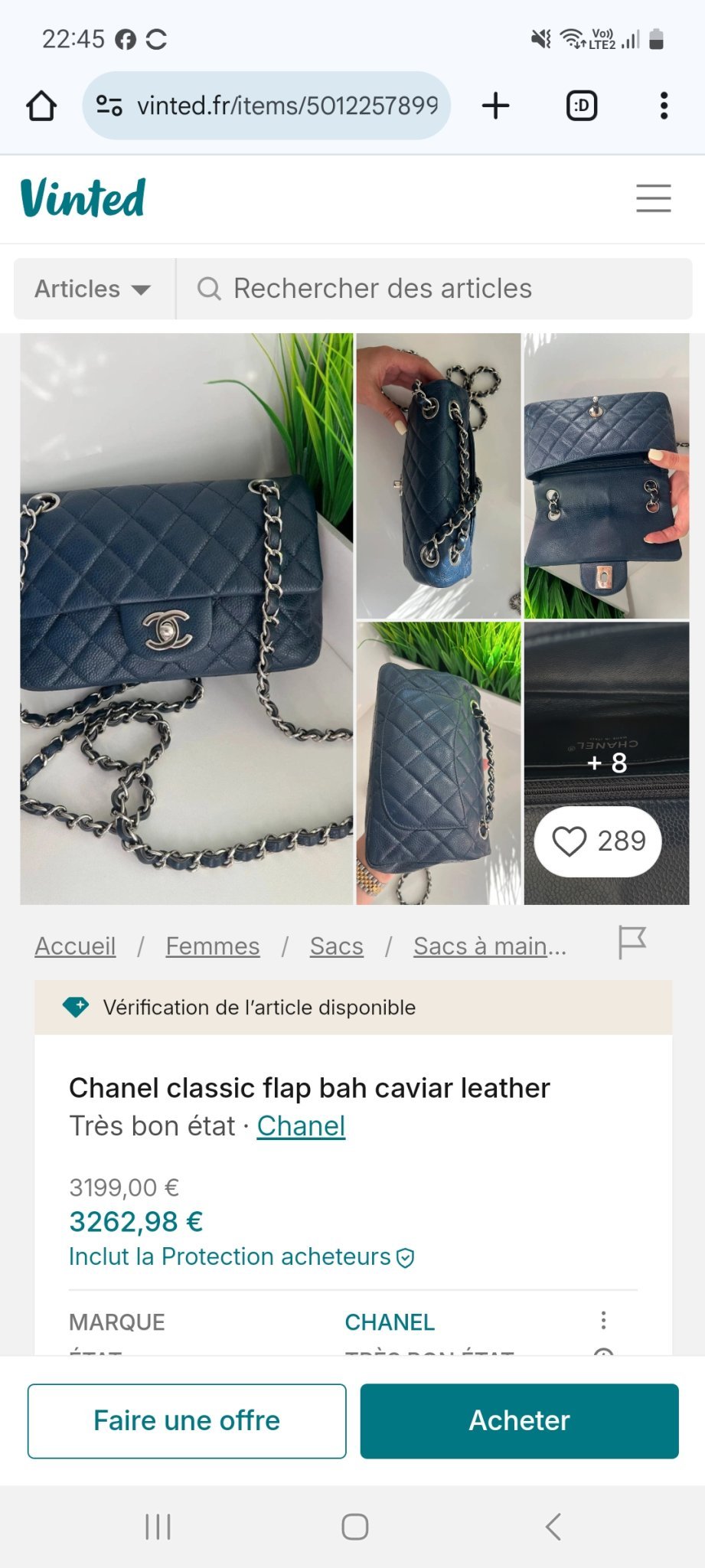Screen dimensions: 705x1568
Task: Tap Faire une offre button
Action: [x=187, y=1421]
